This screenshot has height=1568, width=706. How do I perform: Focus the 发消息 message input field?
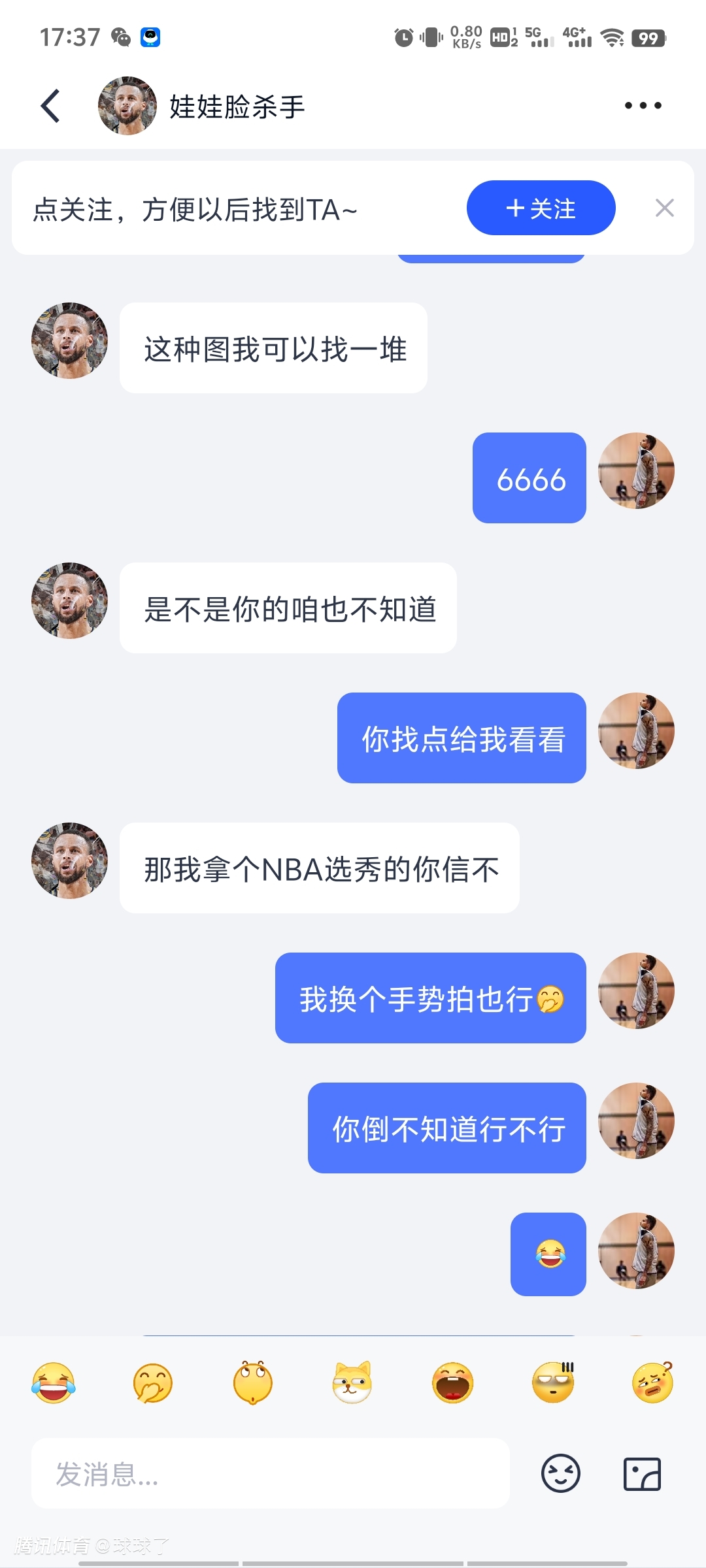coord(270,1474)
